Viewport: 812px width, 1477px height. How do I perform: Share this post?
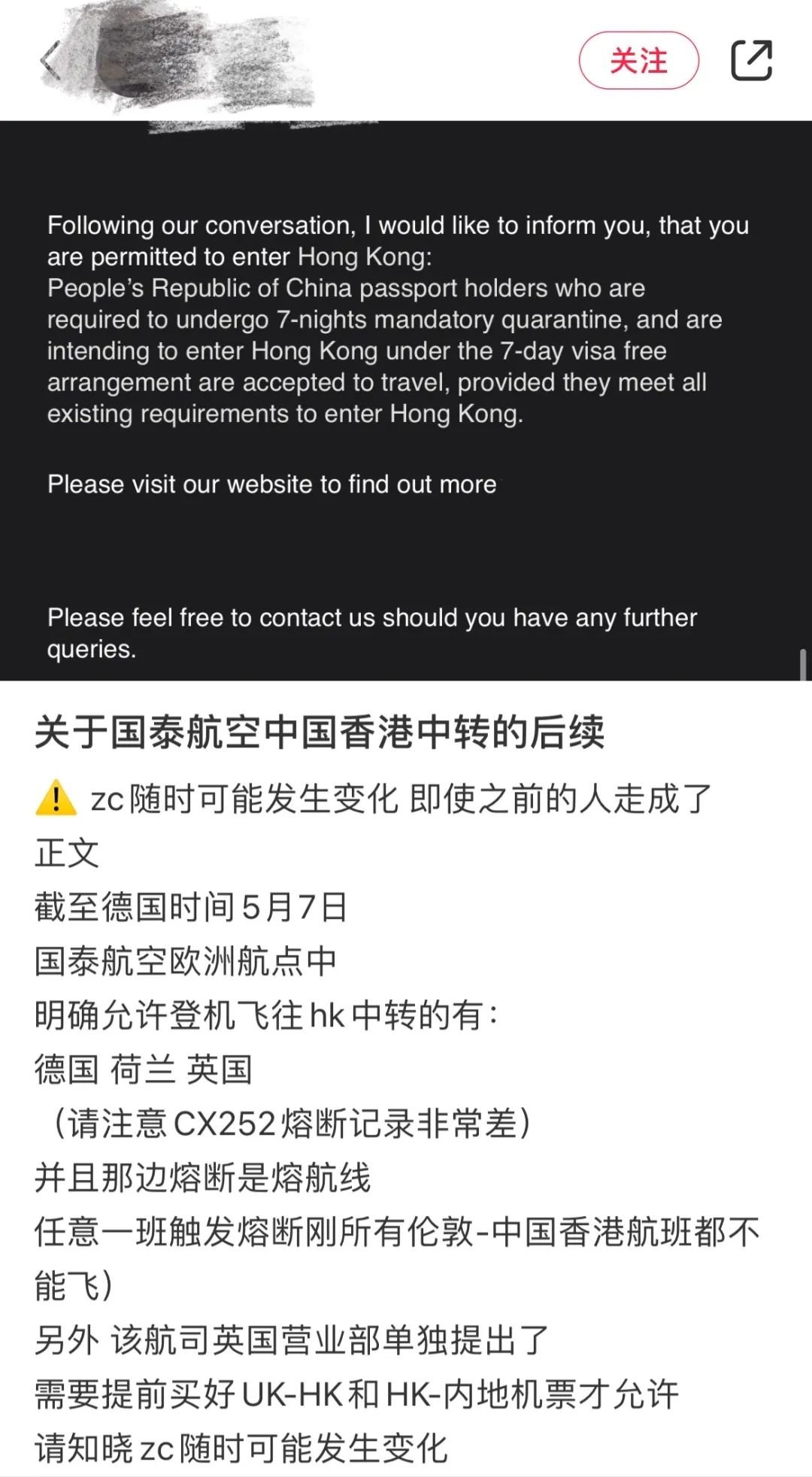pyautogui.click(x=752, y=60)
